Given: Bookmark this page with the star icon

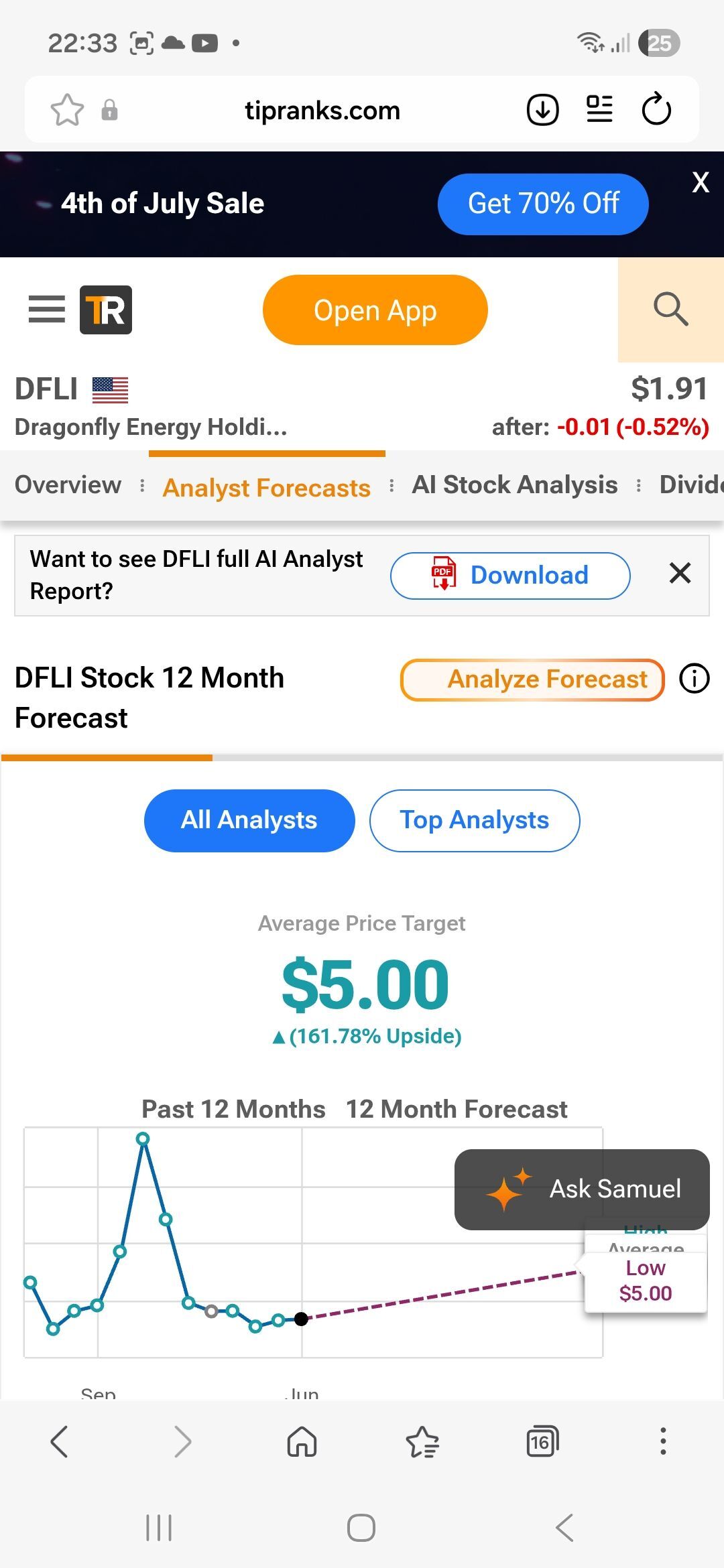Looking at the screenshot, I should point(67,110).
